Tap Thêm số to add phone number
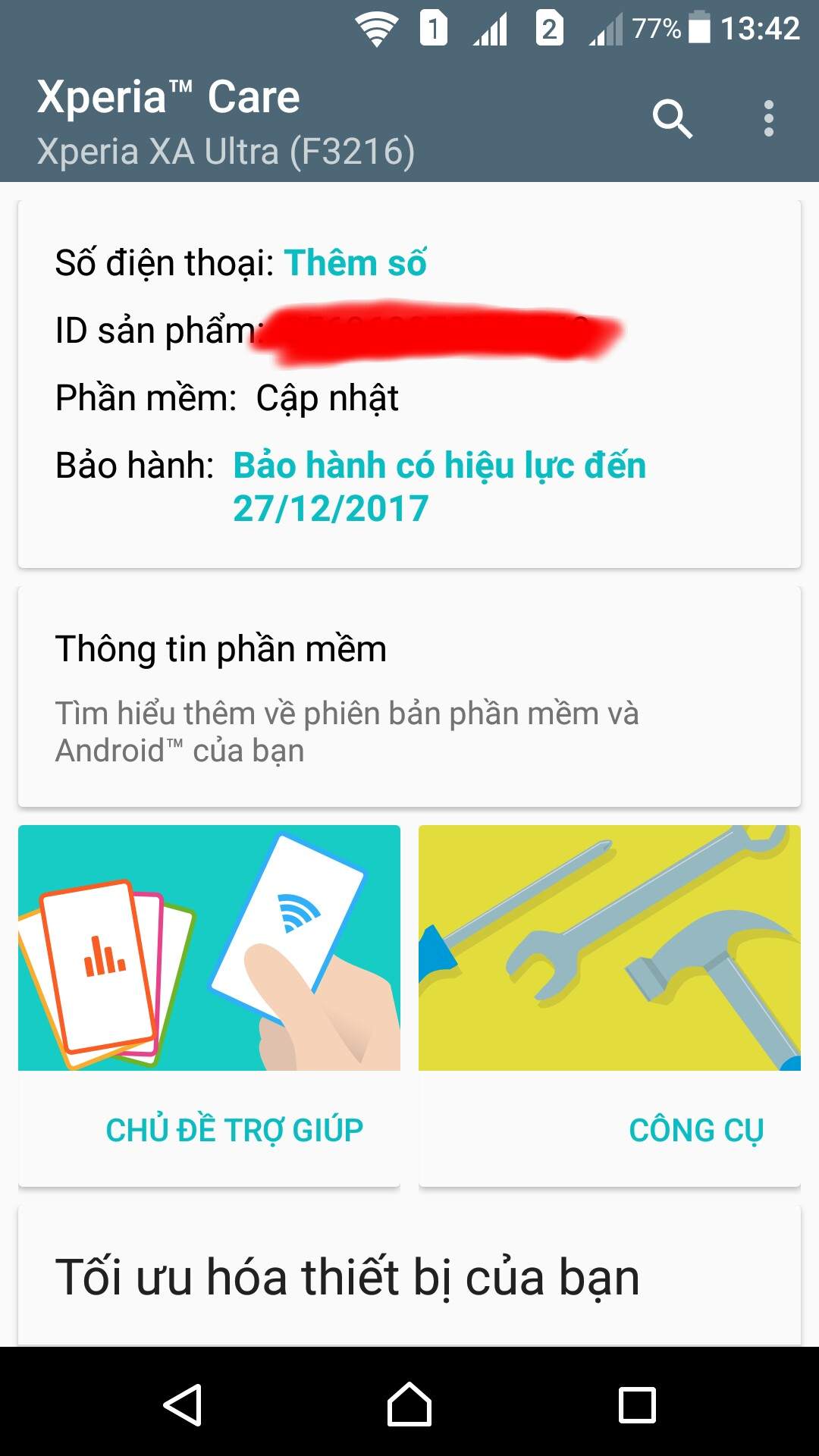Screen dimensions: 819x1456 pyautogui.click(x=355, y=263)
